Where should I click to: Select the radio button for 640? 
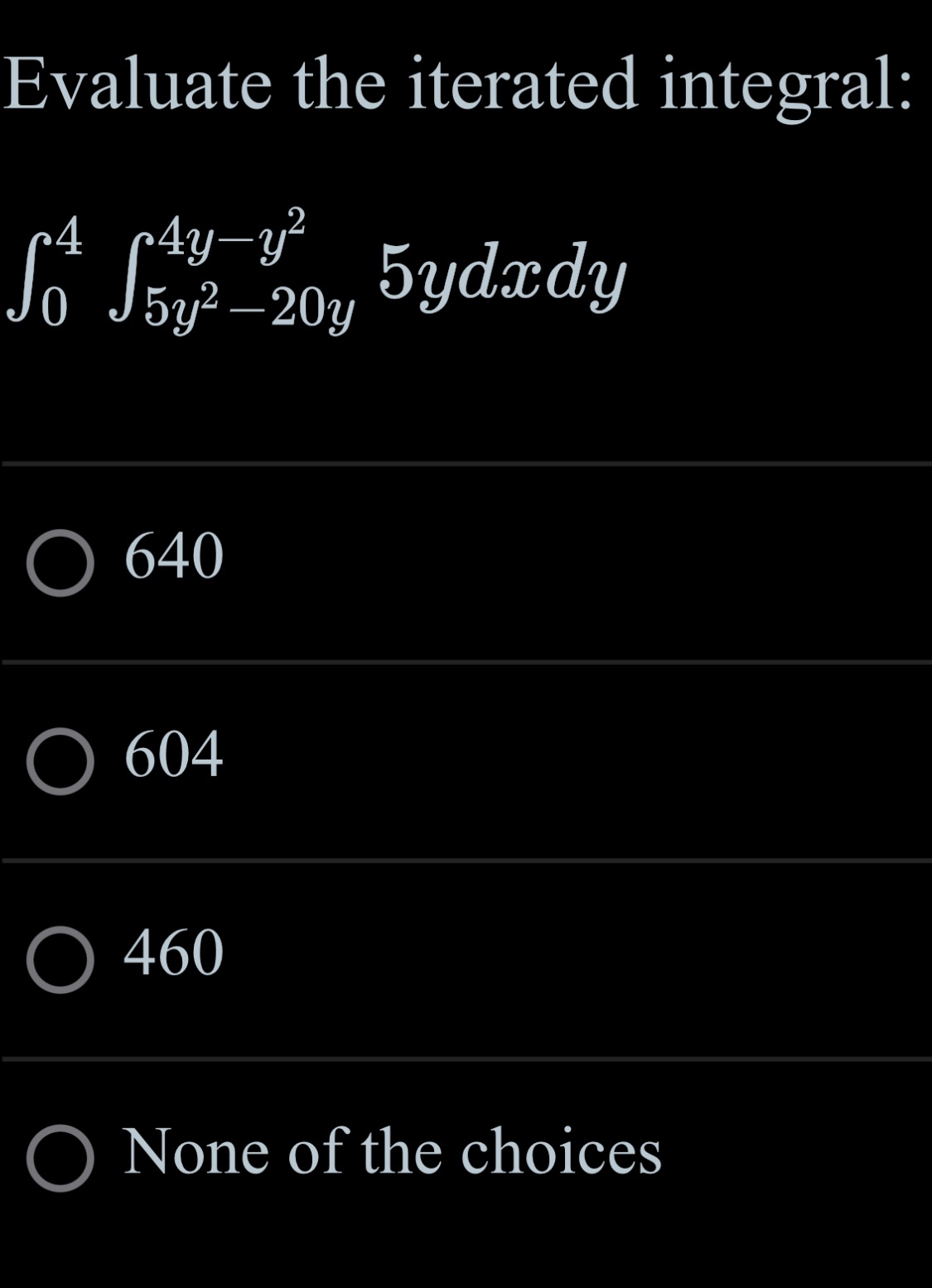click(60, 563)
